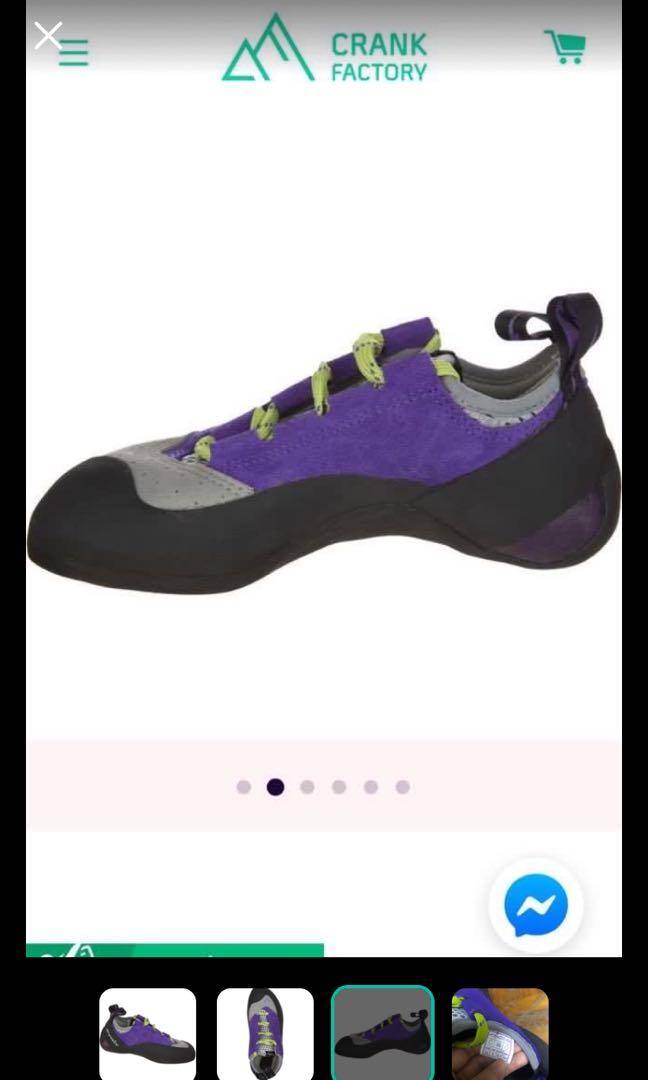
Task: Select the fourth hand-held shoe thumbnail
Action: point(500,1034)
